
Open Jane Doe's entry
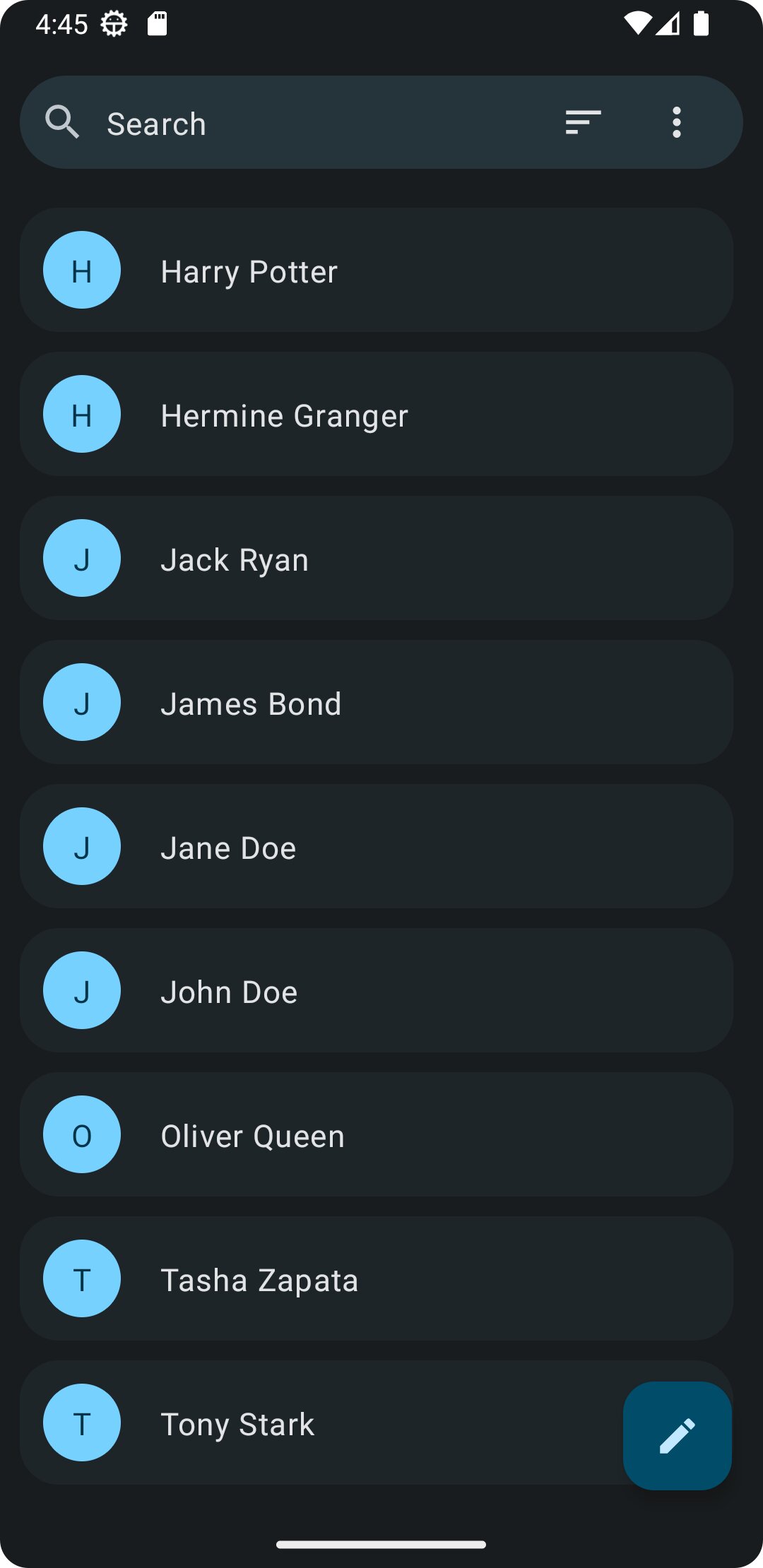[x=377, y=846]
